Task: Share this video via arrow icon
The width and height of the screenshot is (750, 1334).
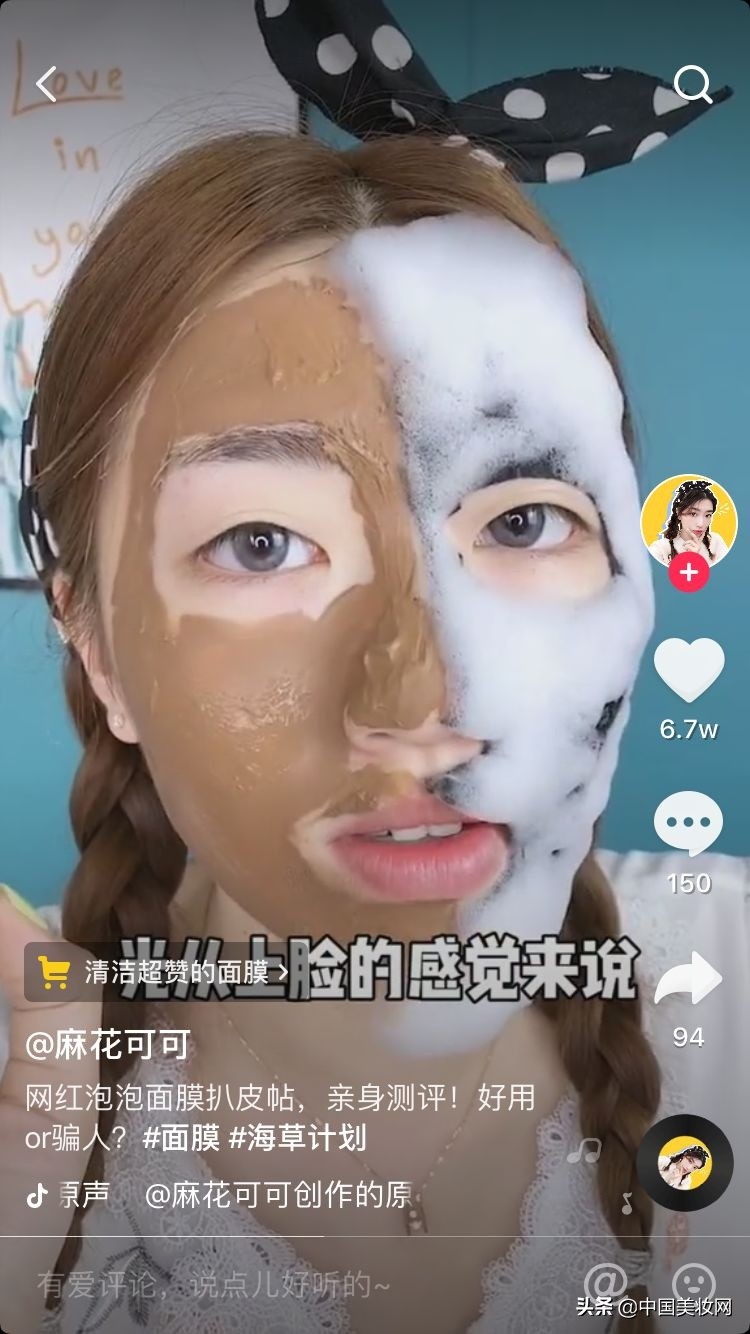Action: point(688,978)
